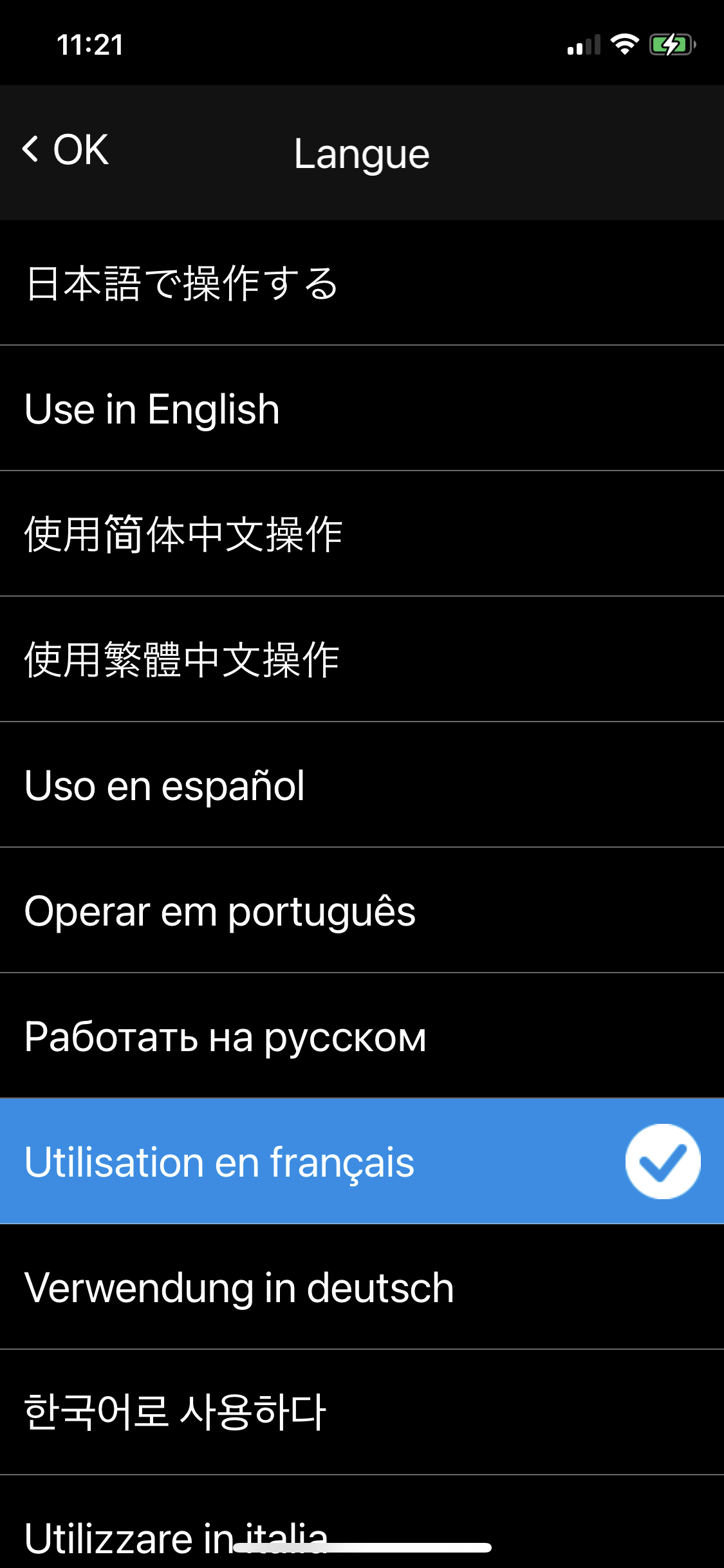
Task: Choose Use in English
Action: coord(153,409)
